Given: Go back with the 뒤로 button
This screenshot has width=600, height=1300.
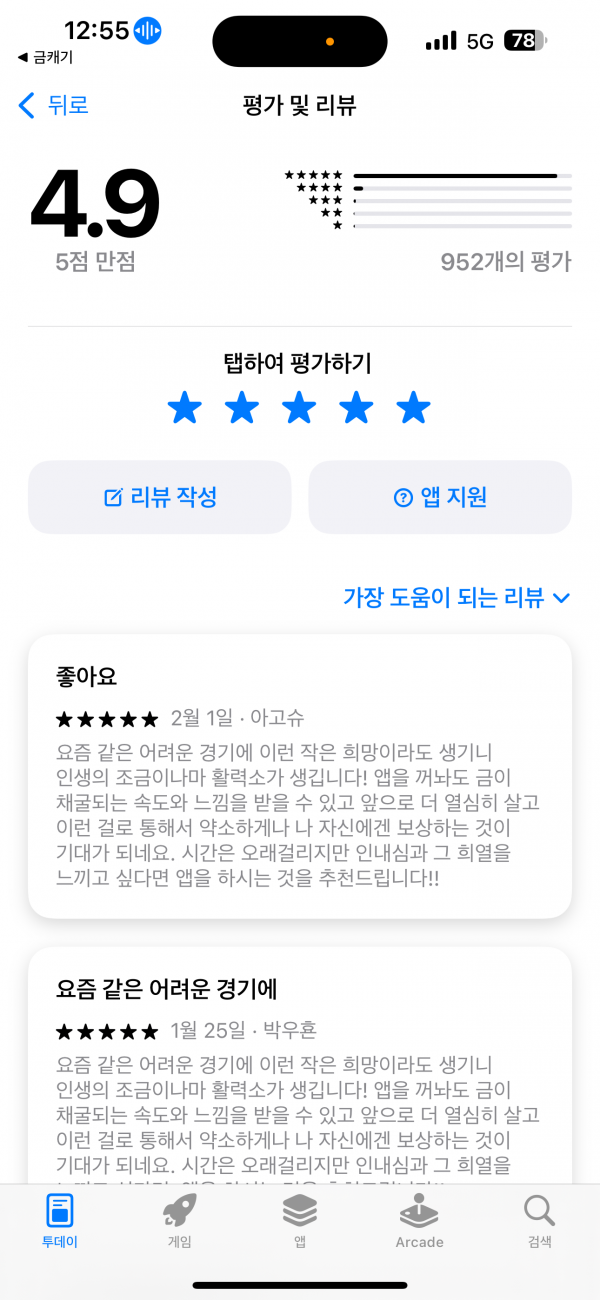Looking at the screenshot, I should pyautogui.click(x=54, y=105).
